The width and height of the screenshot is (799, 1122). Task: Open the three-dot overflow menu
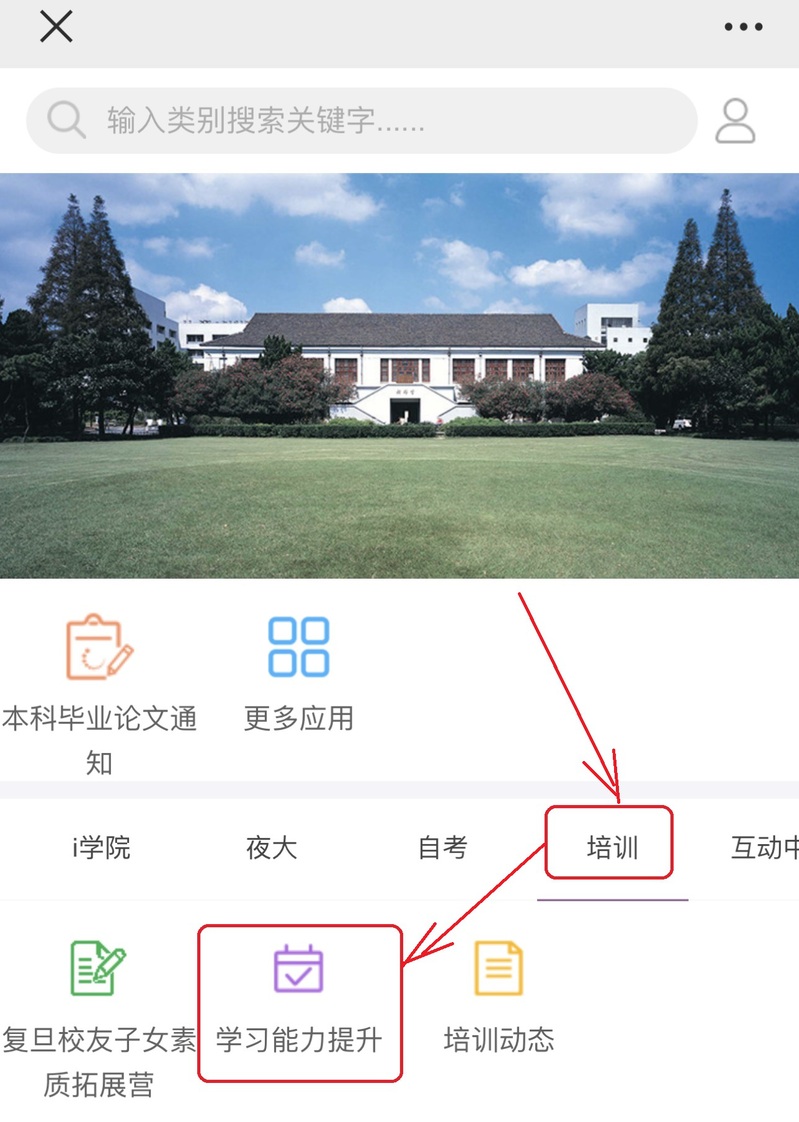(743, 28)
